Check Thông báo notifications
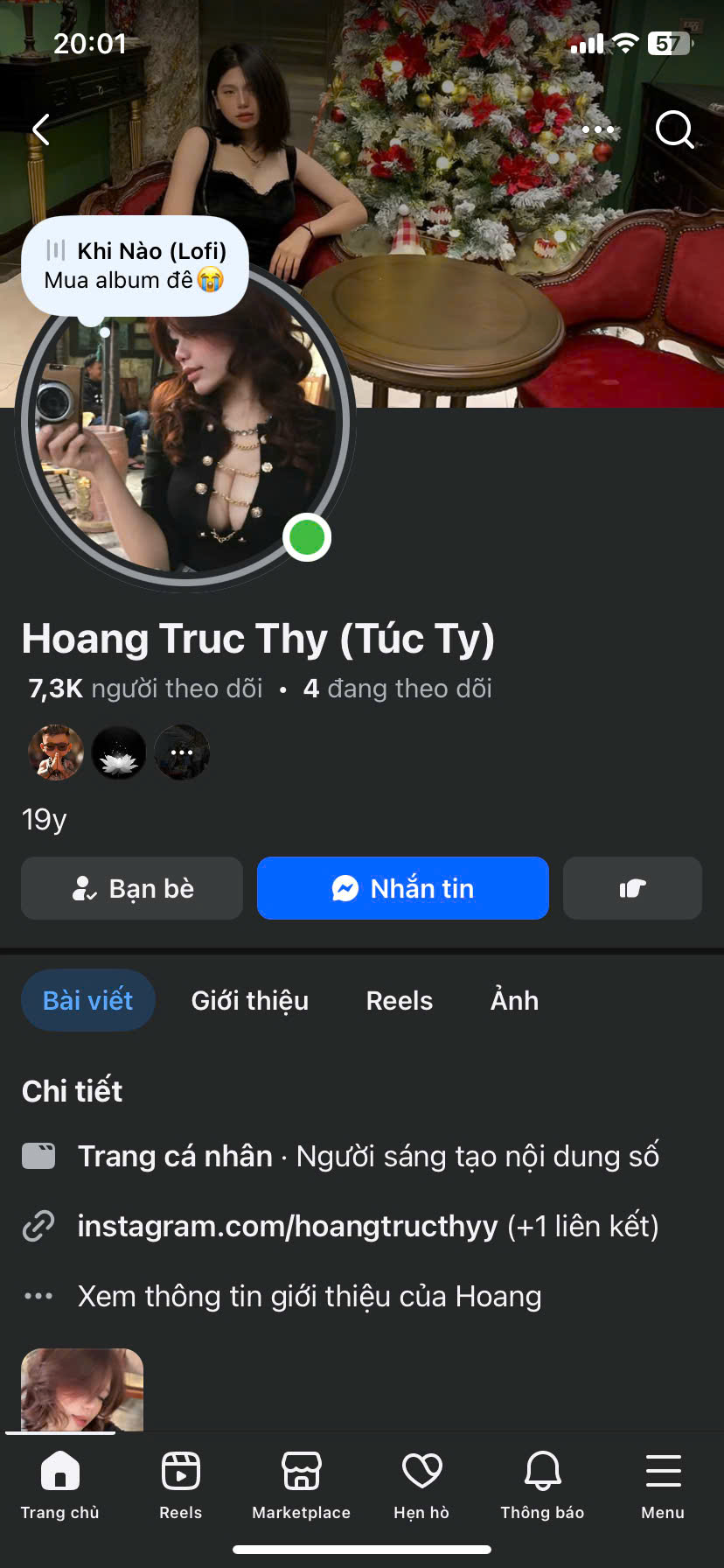 542,1485
